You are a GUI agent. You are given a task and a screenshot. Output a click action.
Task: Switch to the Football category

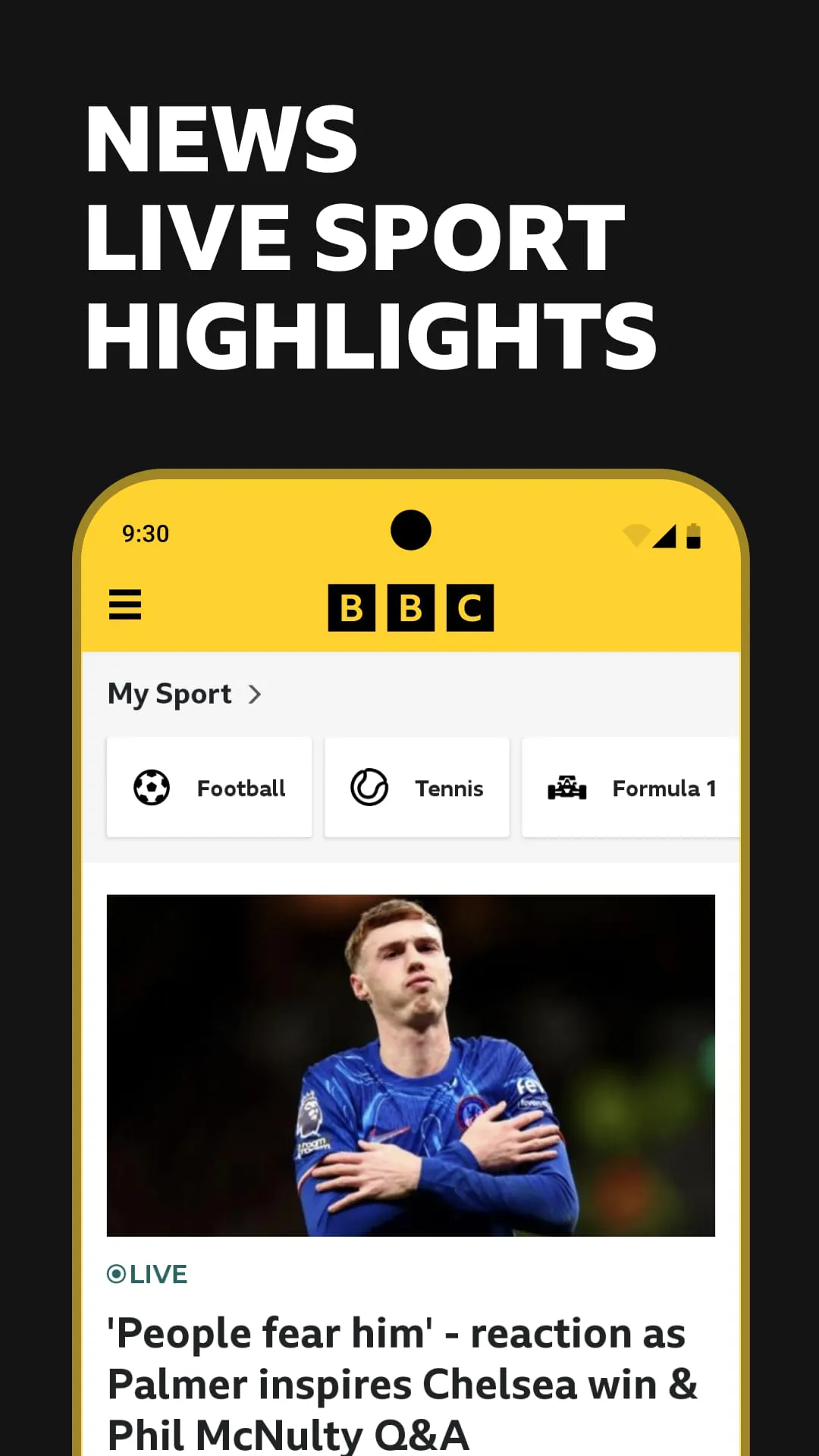tap(209, 787)
